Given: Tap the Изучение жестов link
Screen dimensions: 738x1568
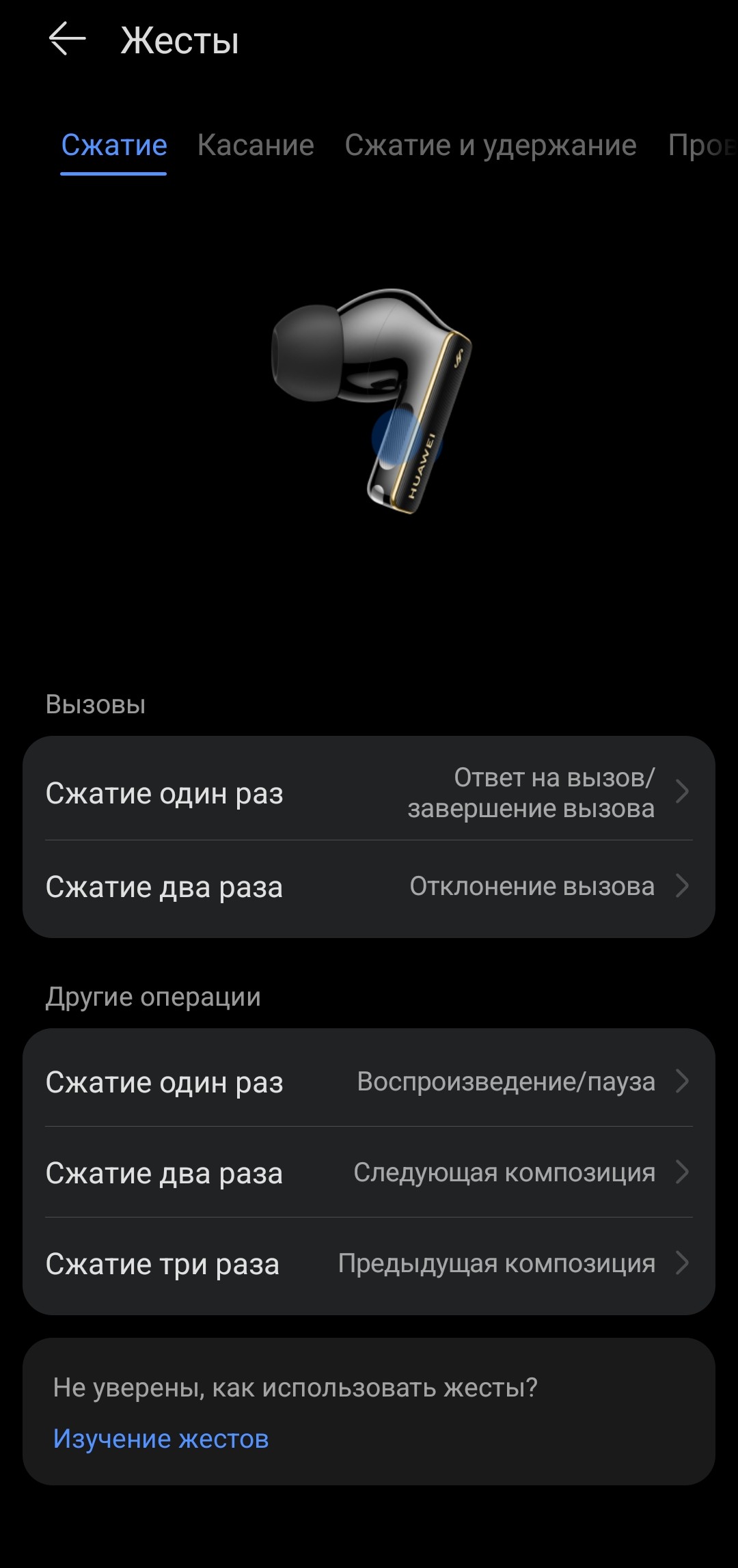Looking at the screenshot, I should (x=161, y=1439).
